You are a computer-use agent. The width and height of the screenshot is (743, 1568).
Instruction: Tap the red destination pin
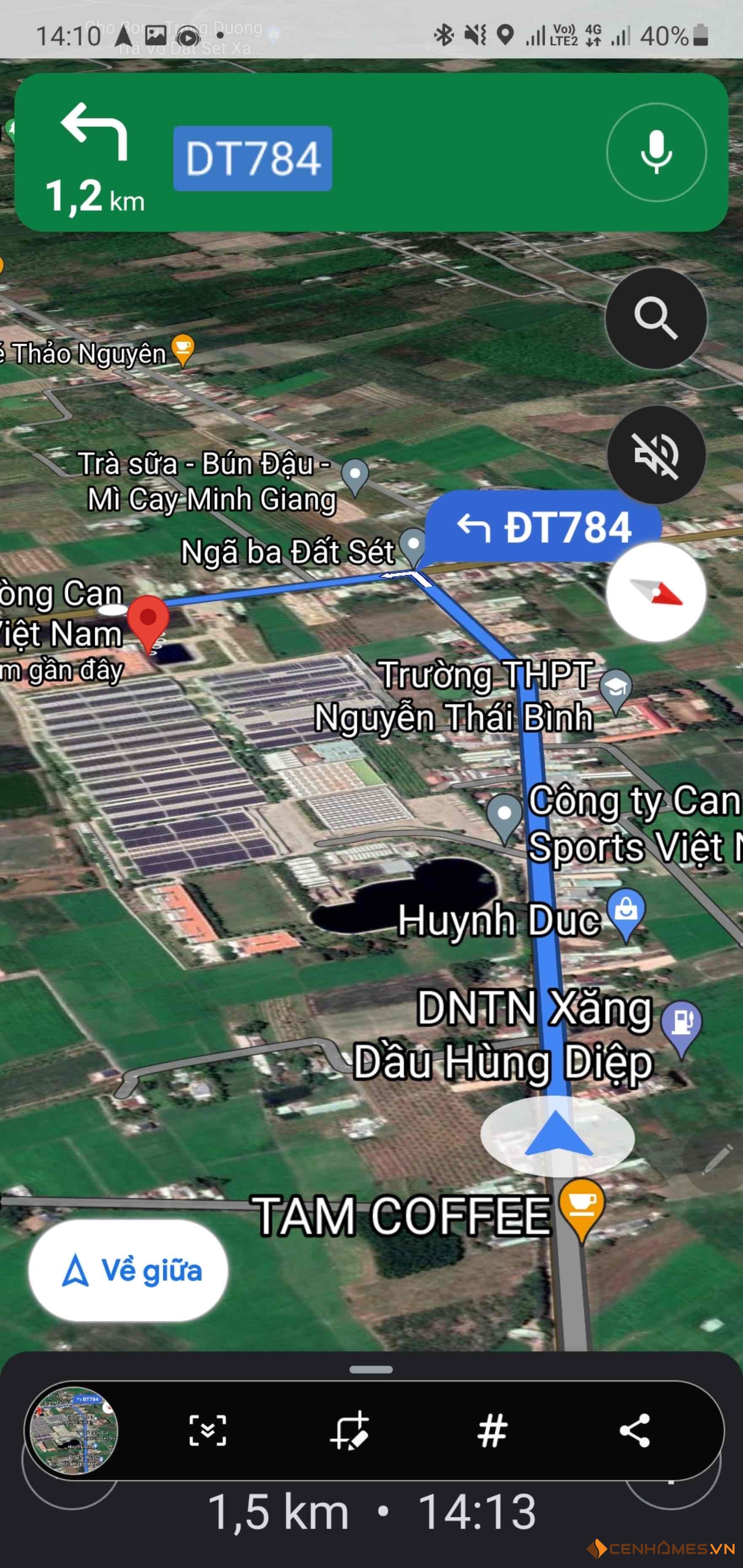tap(148, 622)
